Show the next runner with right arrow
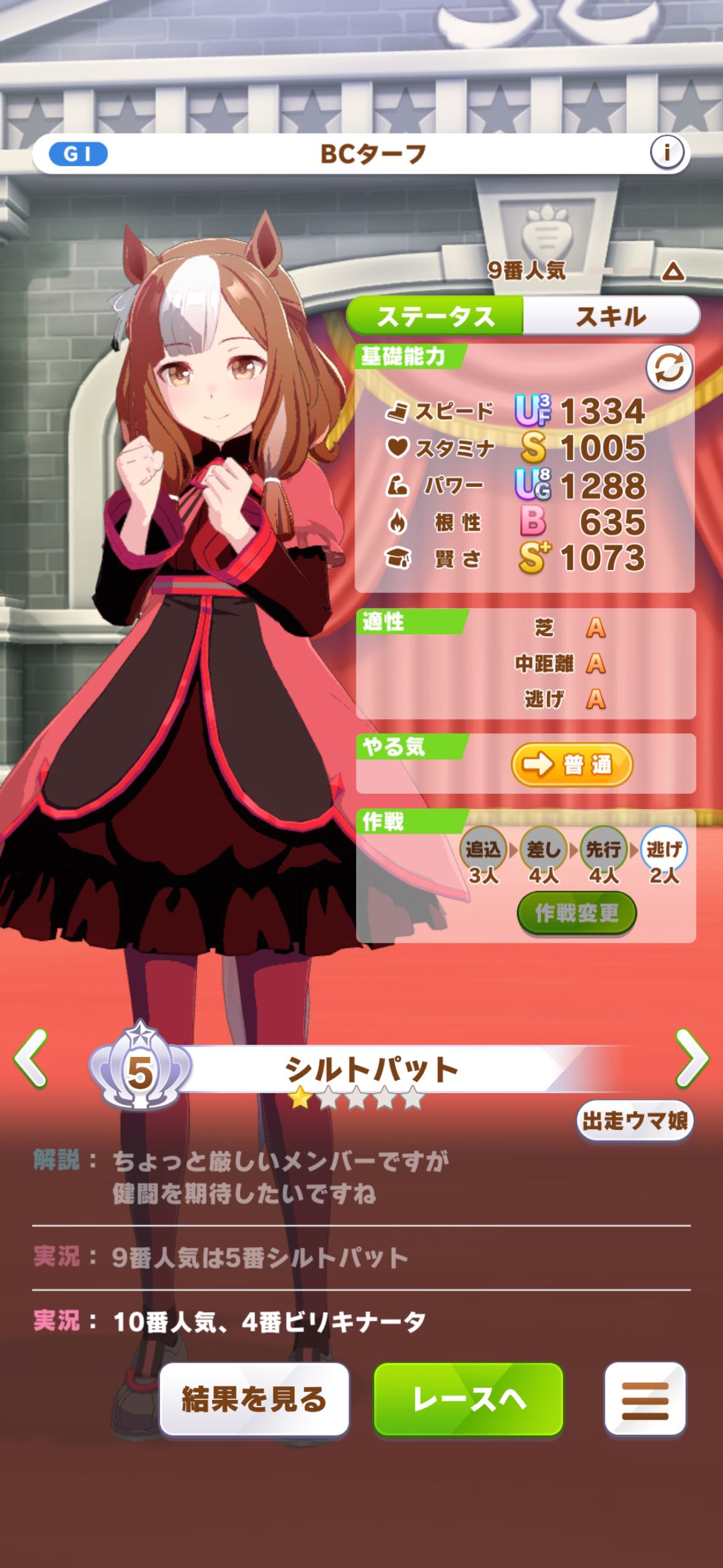 coord(692,1059)
